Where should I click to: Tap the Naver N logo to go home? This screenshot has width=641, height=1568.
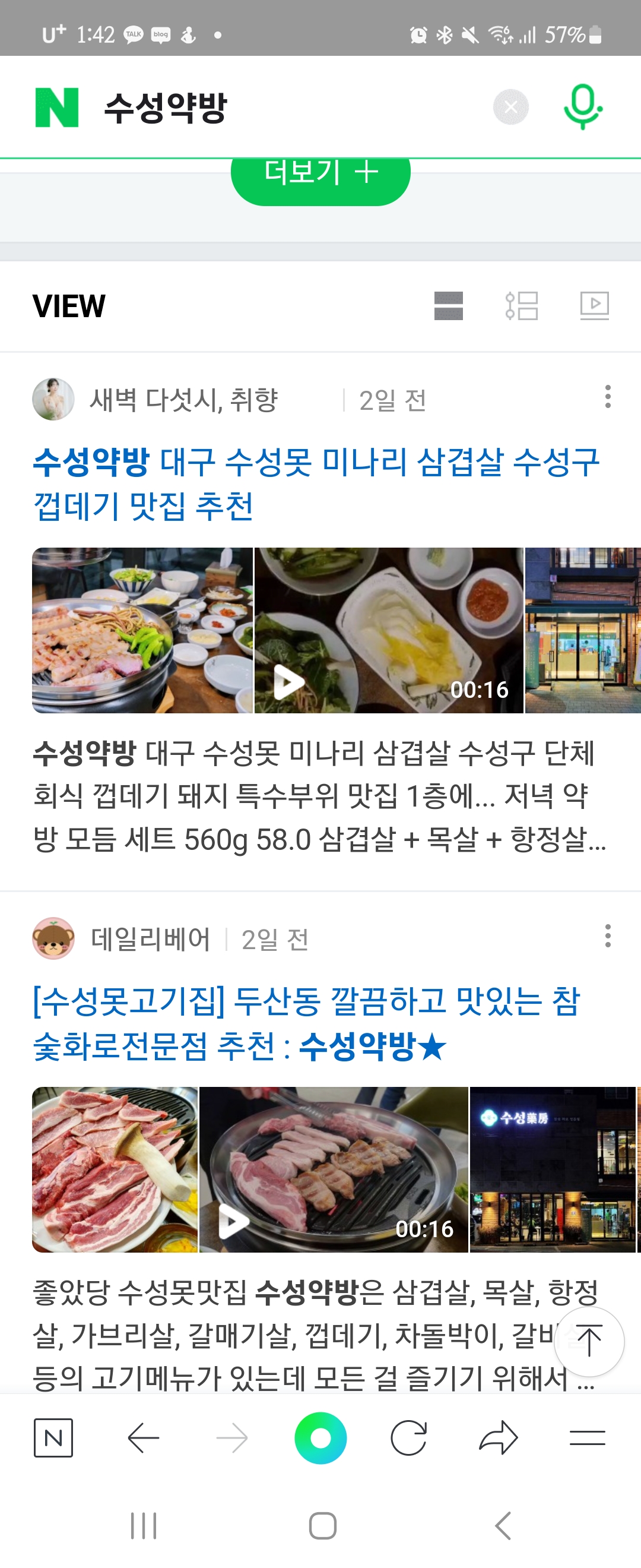point(56,108)
